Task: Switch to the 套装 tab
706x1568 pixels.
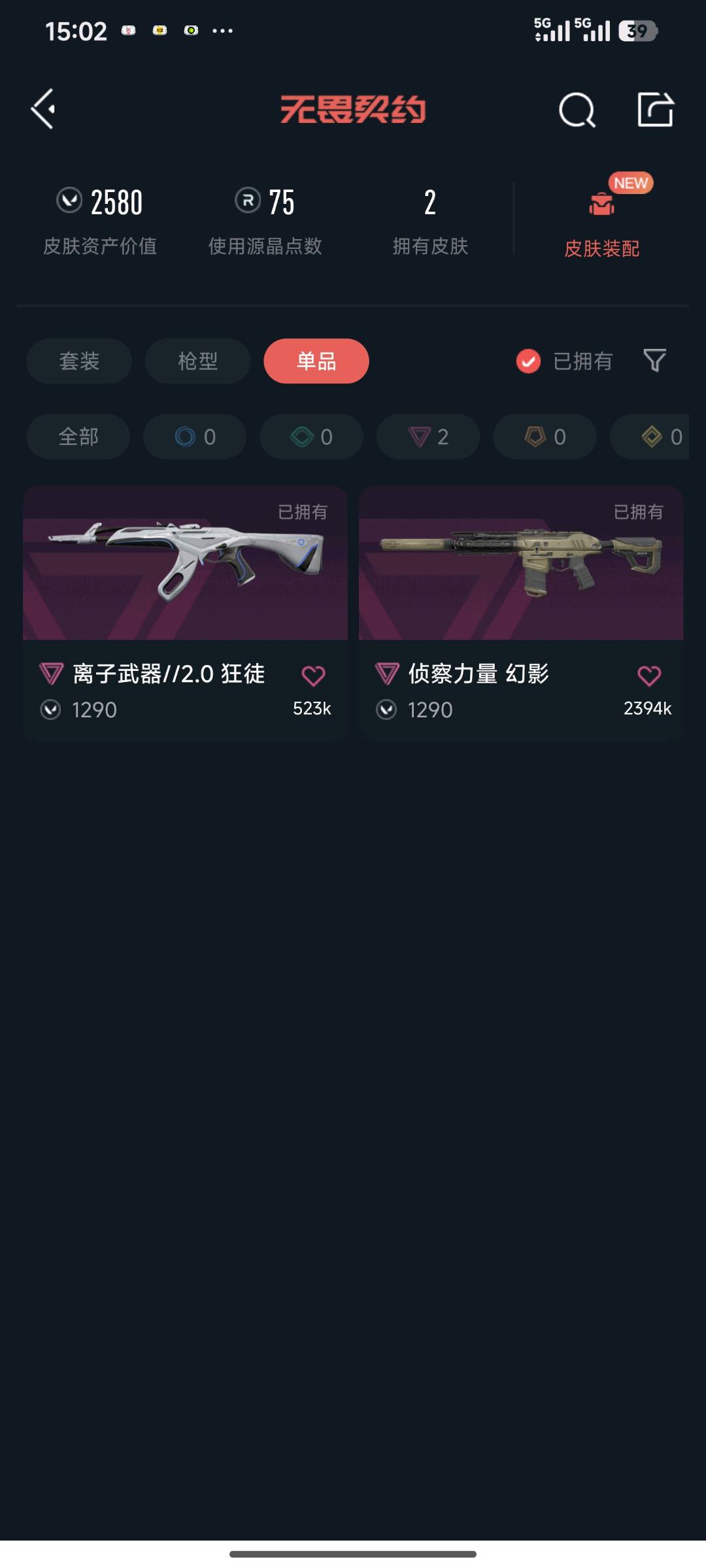Action: pos(79,361)
